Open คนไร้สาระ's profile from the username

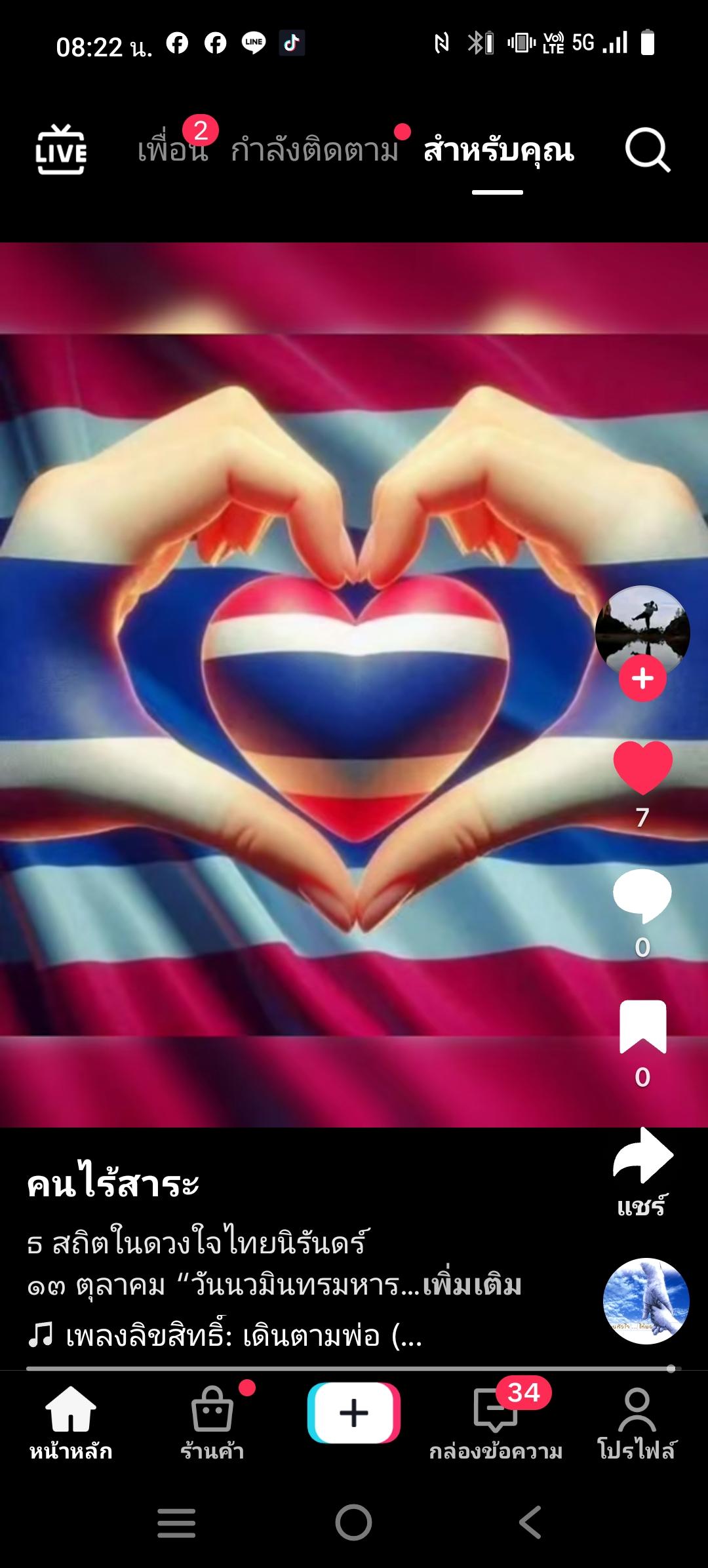click(x=113, y=1185)
